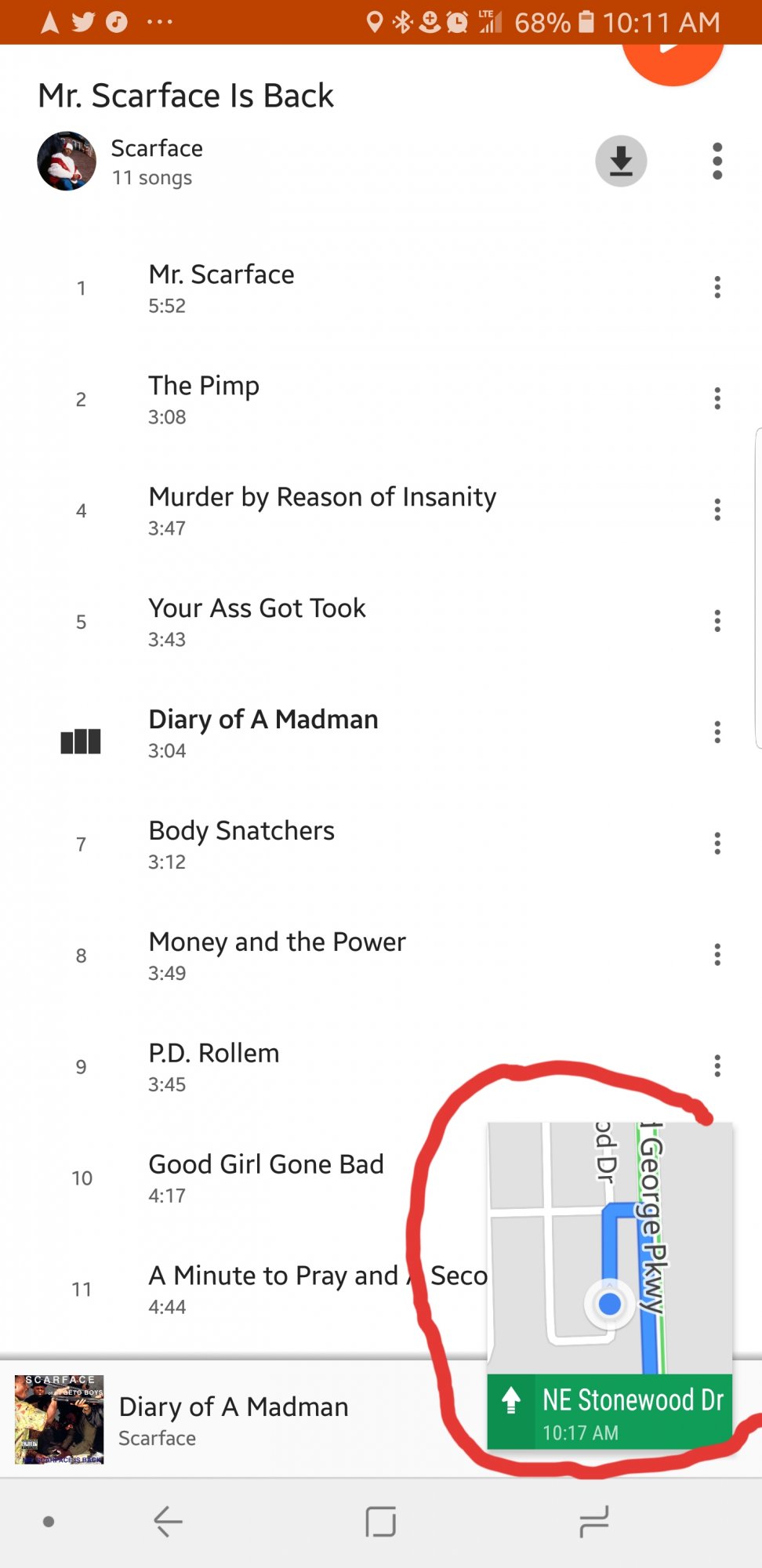Open options for Diary of A Madman
This screenshot has height=1568, width=762.
coord(717,732)
